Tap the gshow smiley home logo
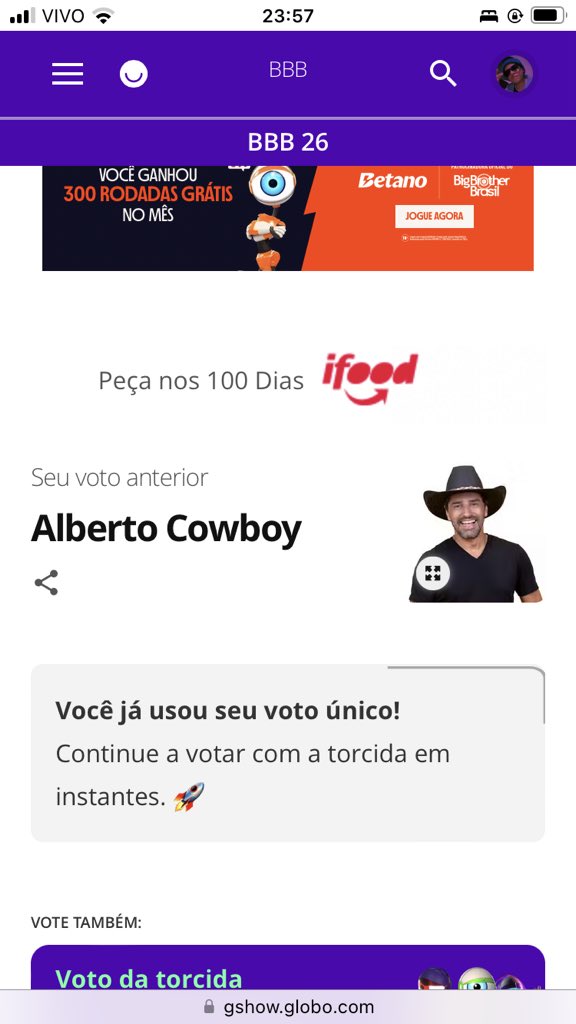Viewport: 576px width, 1024px height. pos(133,74)
